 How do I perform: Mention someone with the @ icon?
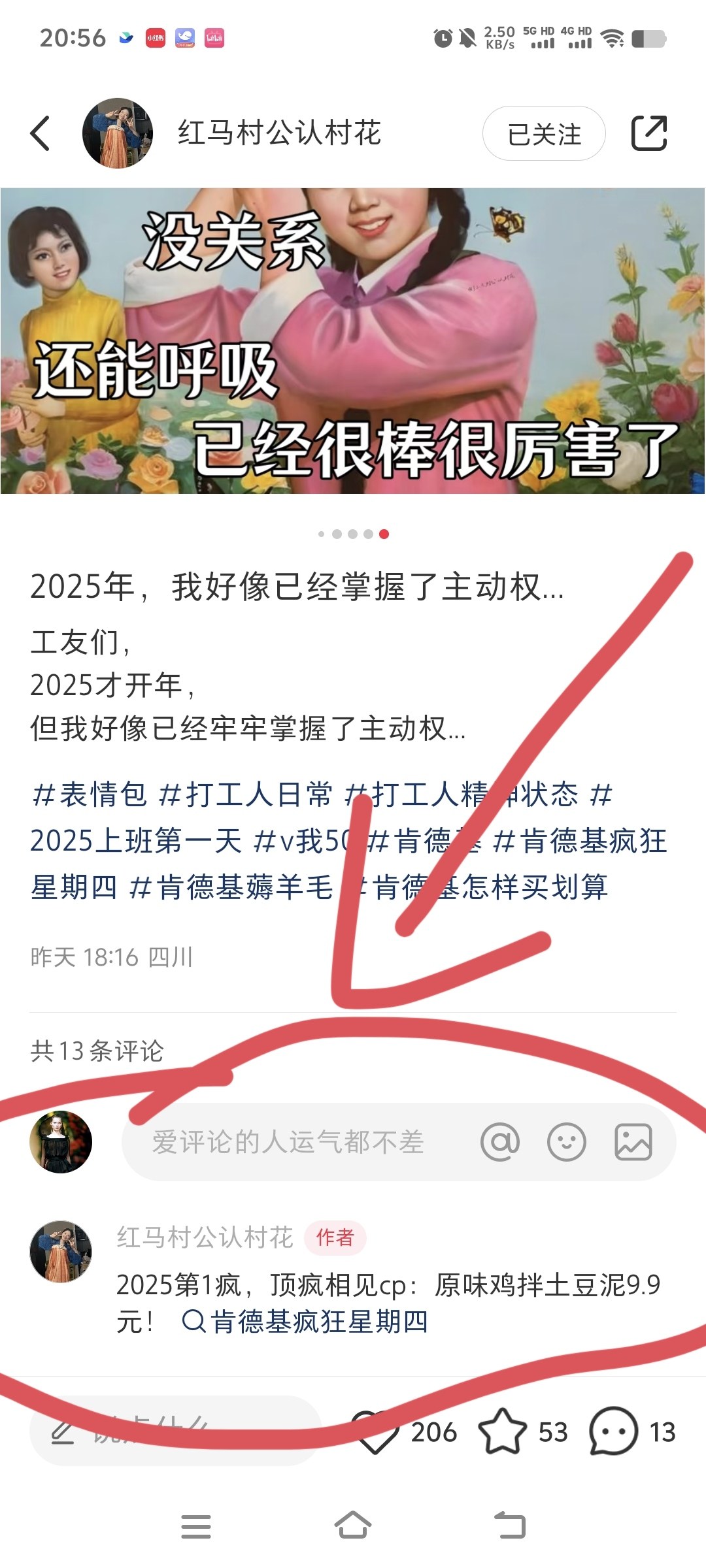coord(499,1142)
